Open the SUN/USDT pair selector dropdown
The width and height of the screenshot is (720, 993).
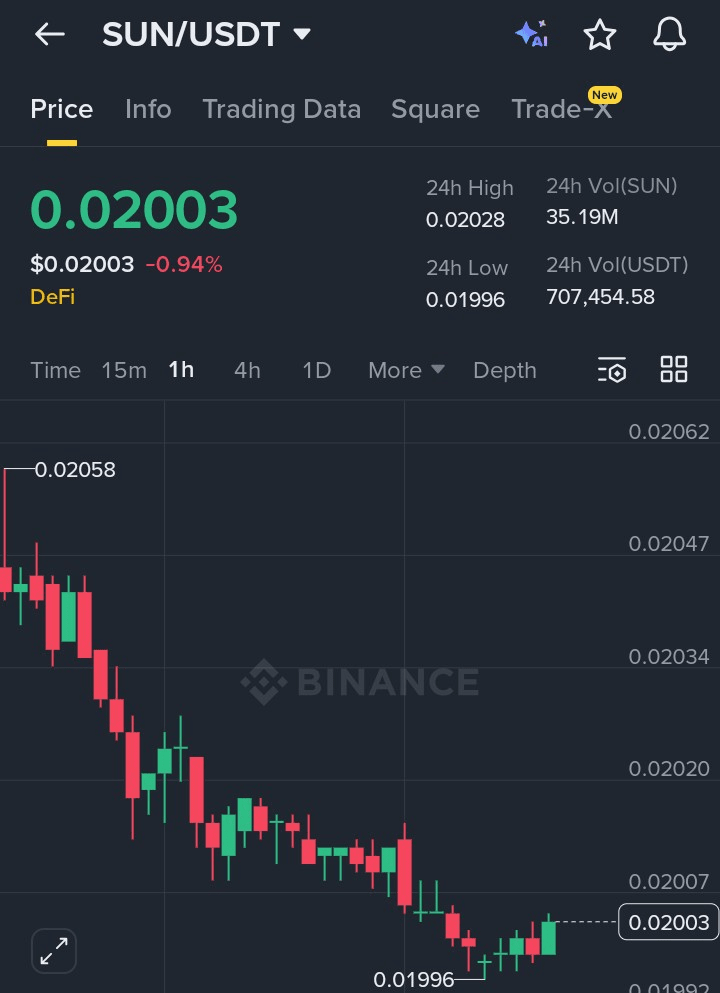point(207,35)
